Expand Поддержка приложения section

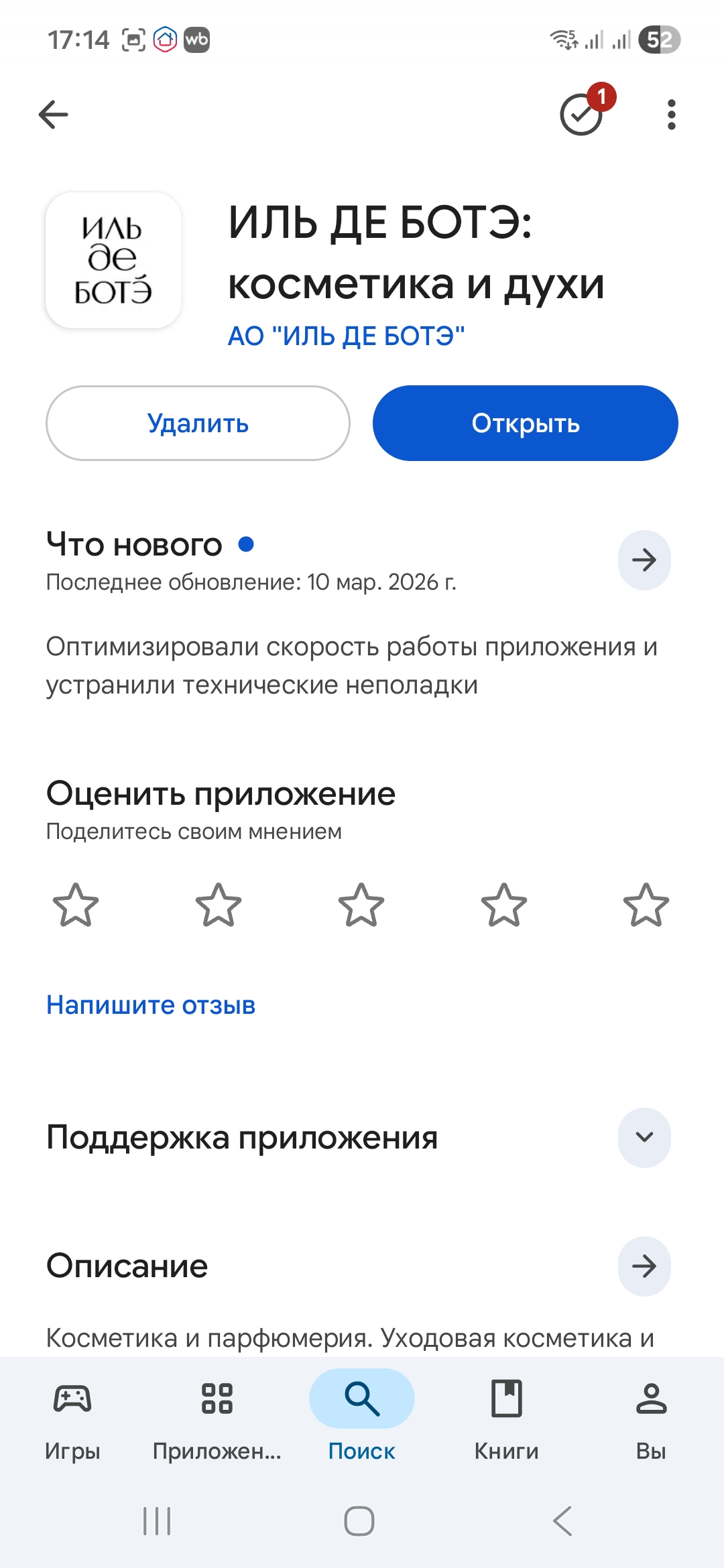coord(644,1138)
